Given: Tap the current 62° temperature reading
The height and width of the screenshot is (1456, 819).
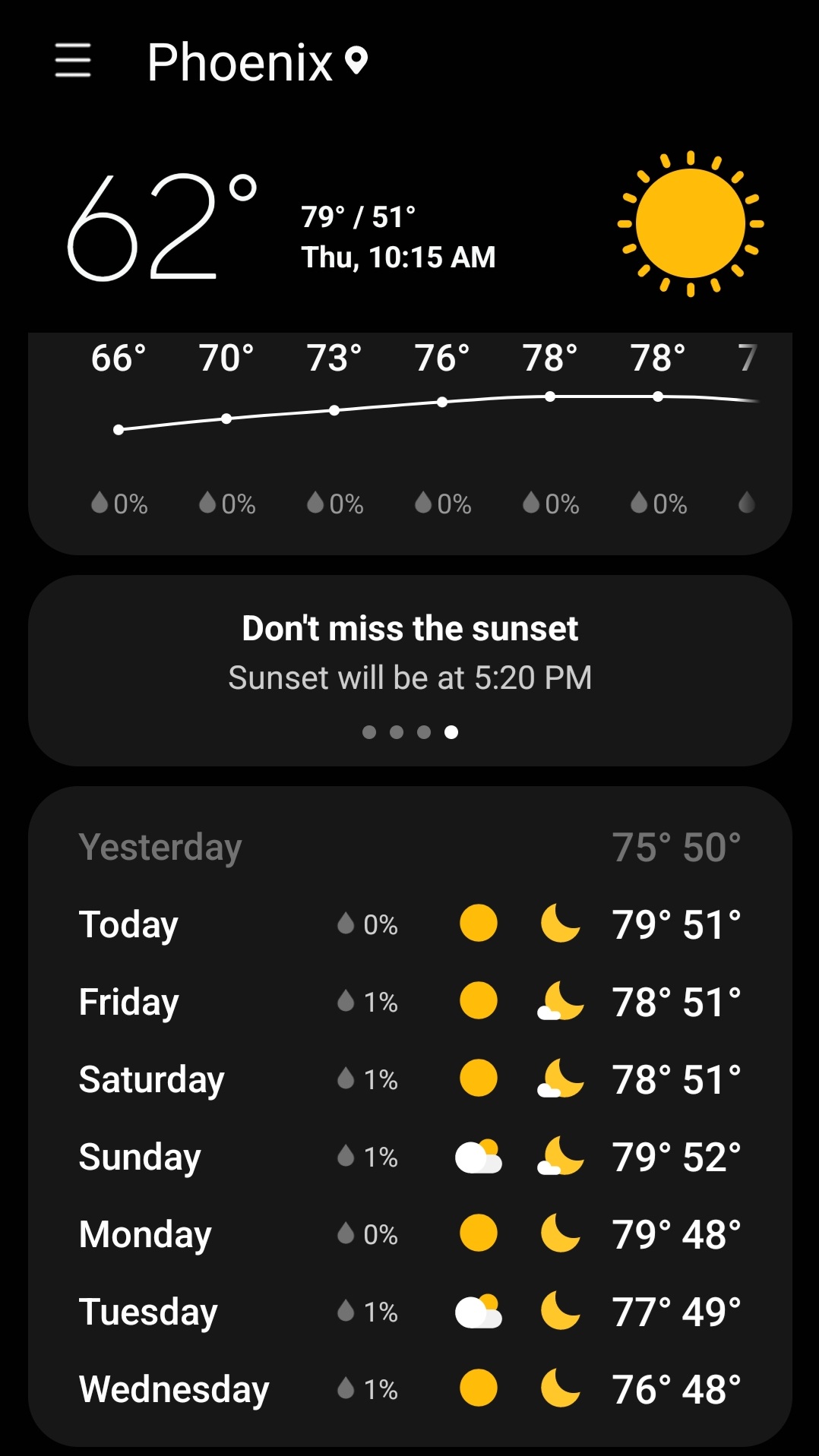Looking at the screenshot, I should 160,226.
